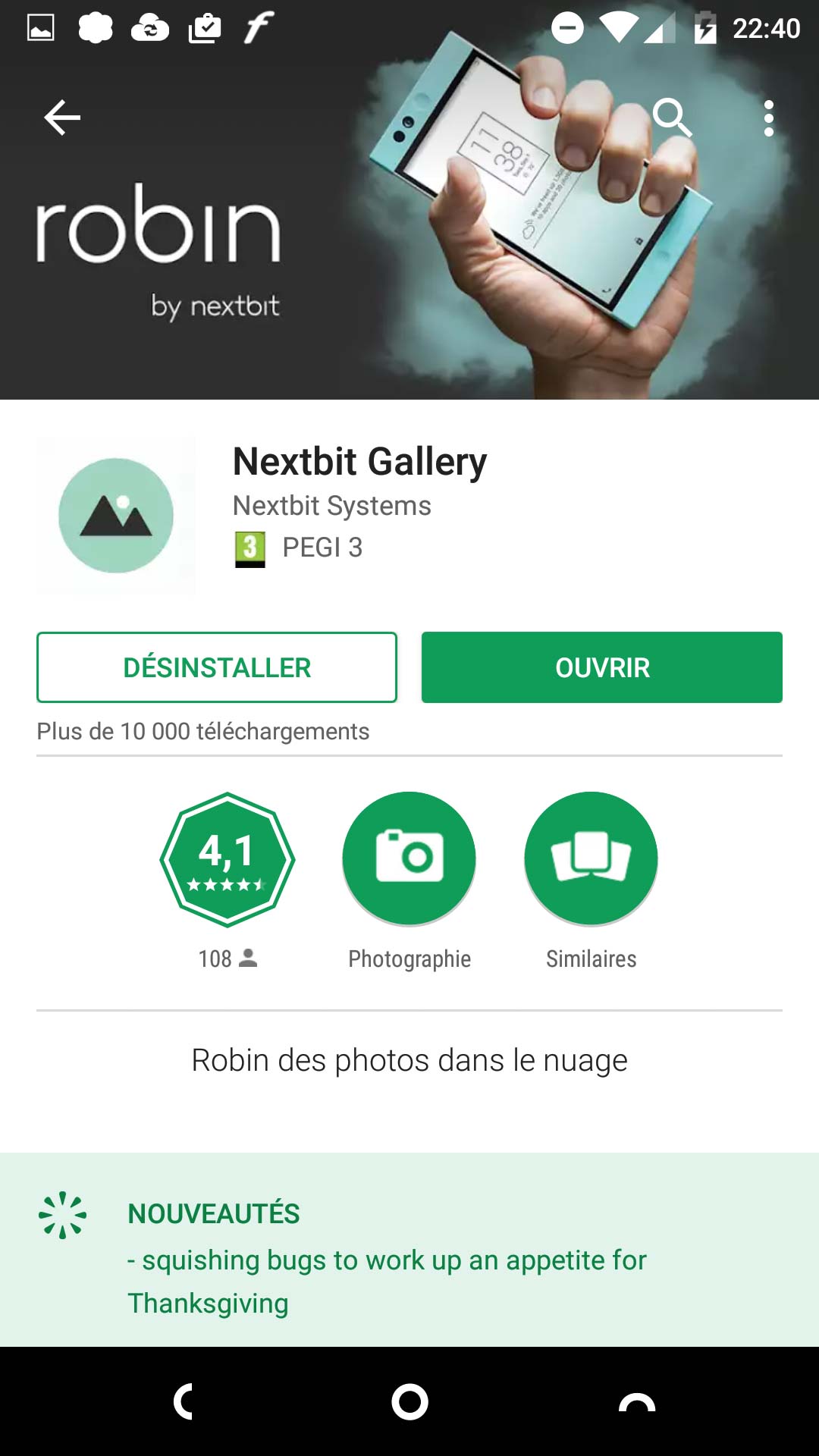
Task: Open the three-dot overflow menu
Action: [768, 118]
